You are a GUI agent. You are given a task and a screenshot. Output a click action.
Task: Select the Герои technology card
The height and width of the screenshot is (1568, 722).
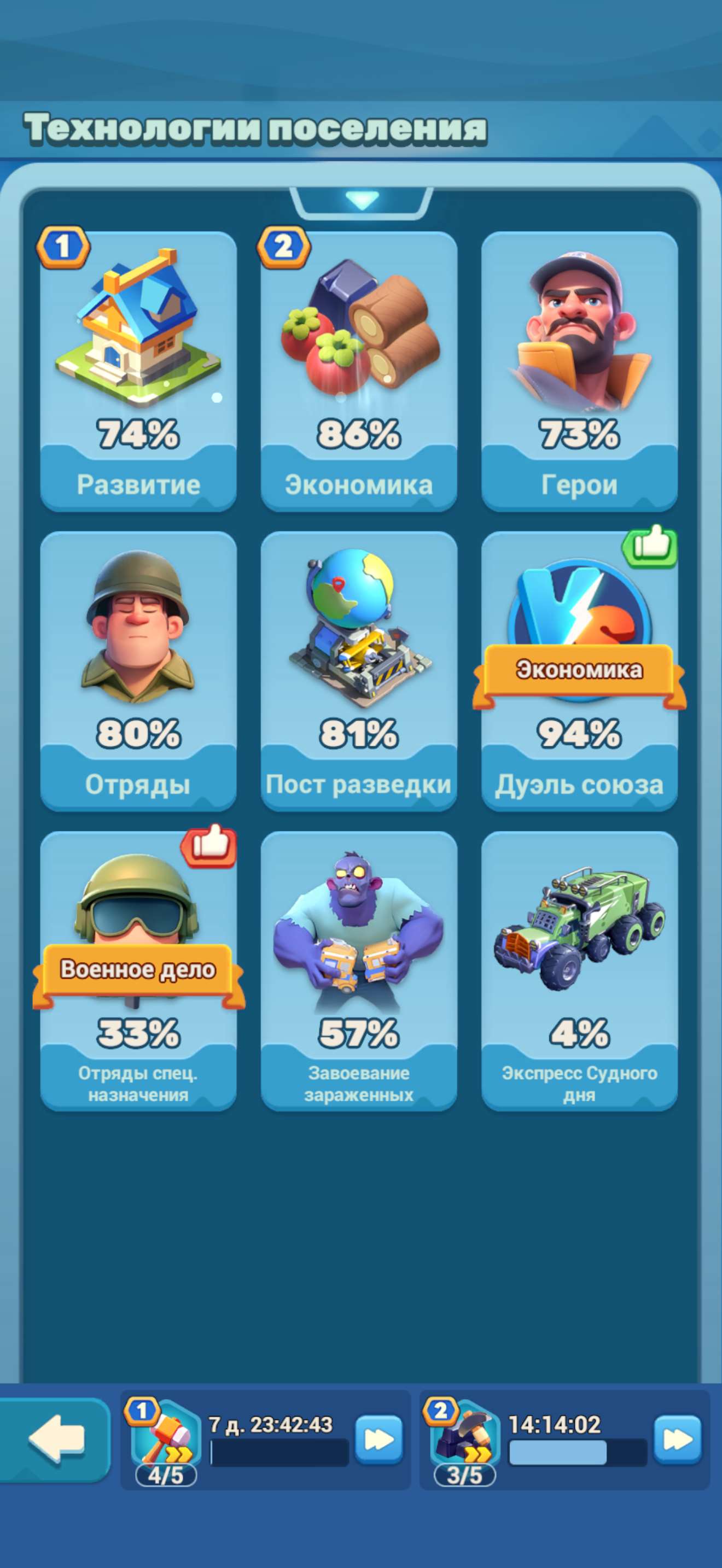579,371
